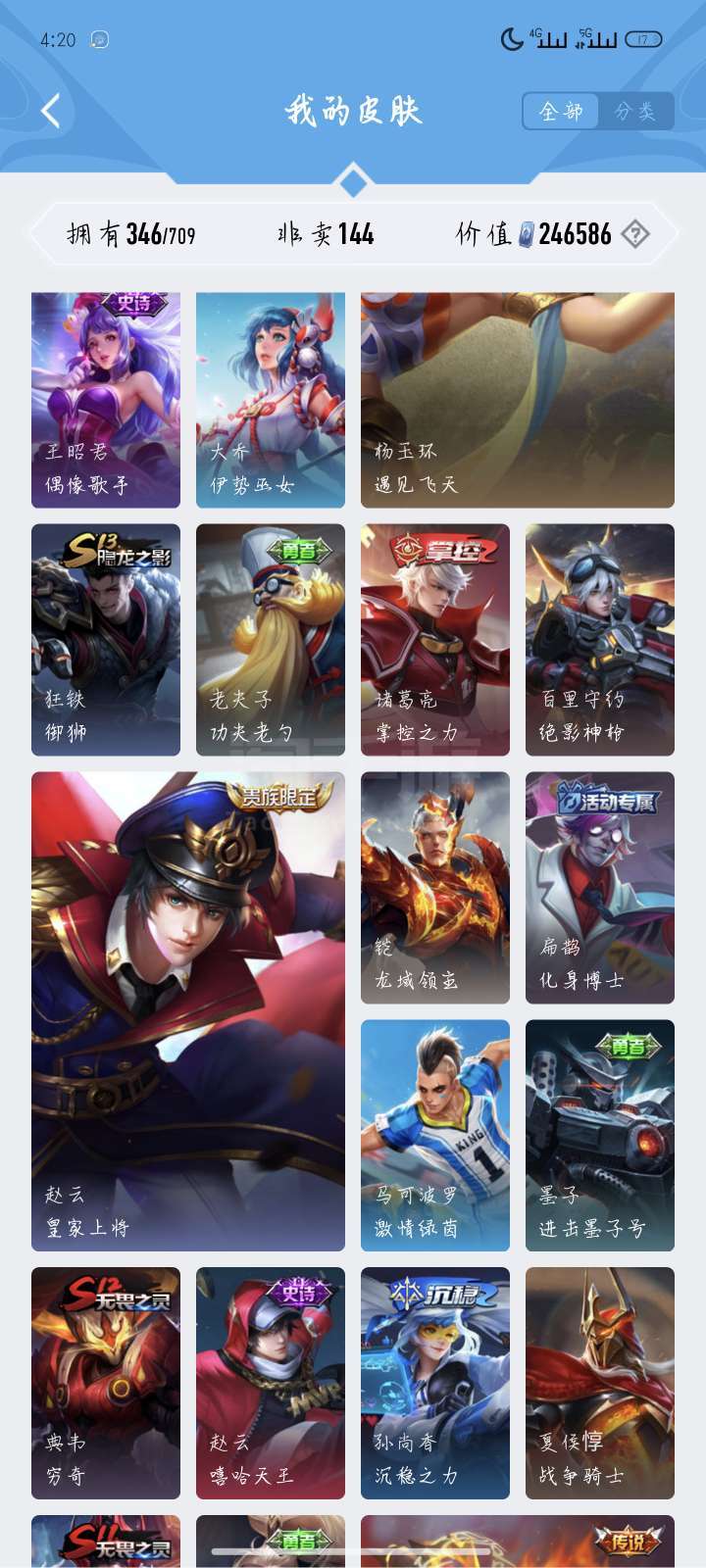Select the 典韦 穷奇 skin card
This screenshot has width=706, height=1568.
(106, 1383)
